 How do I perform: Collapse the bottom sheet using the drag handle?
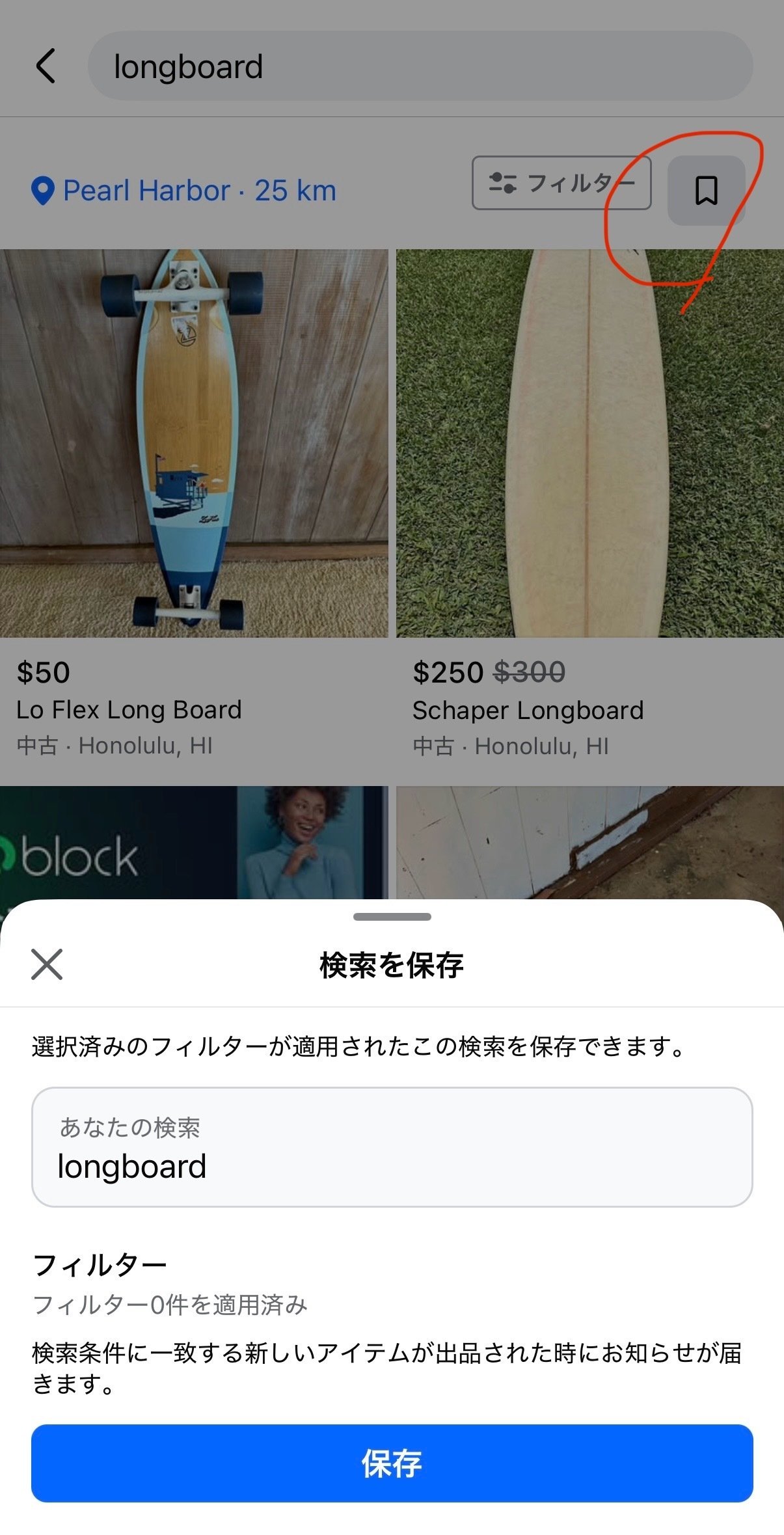pyautogui.click(x=392, y=917)
